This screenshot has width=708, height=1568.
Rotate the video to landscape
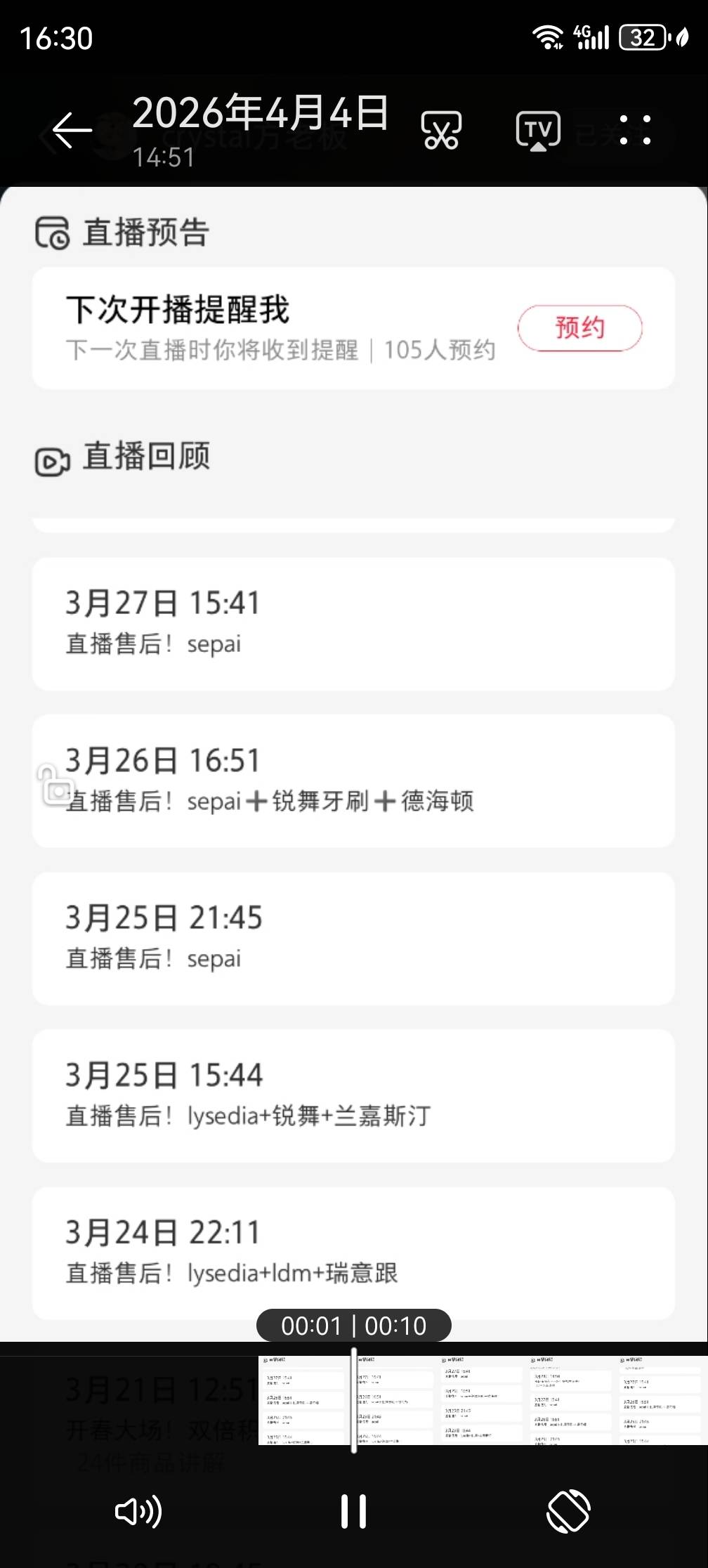pos(568,1511)
